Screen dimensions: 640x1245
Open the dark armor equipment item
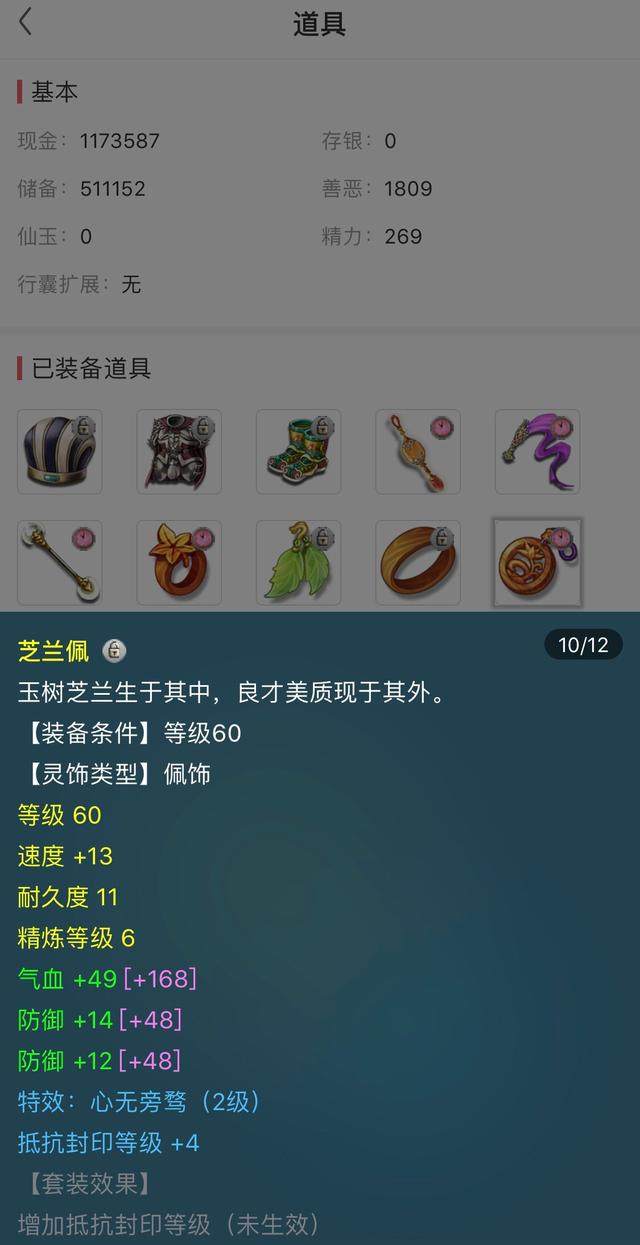[x=179, y=452]
